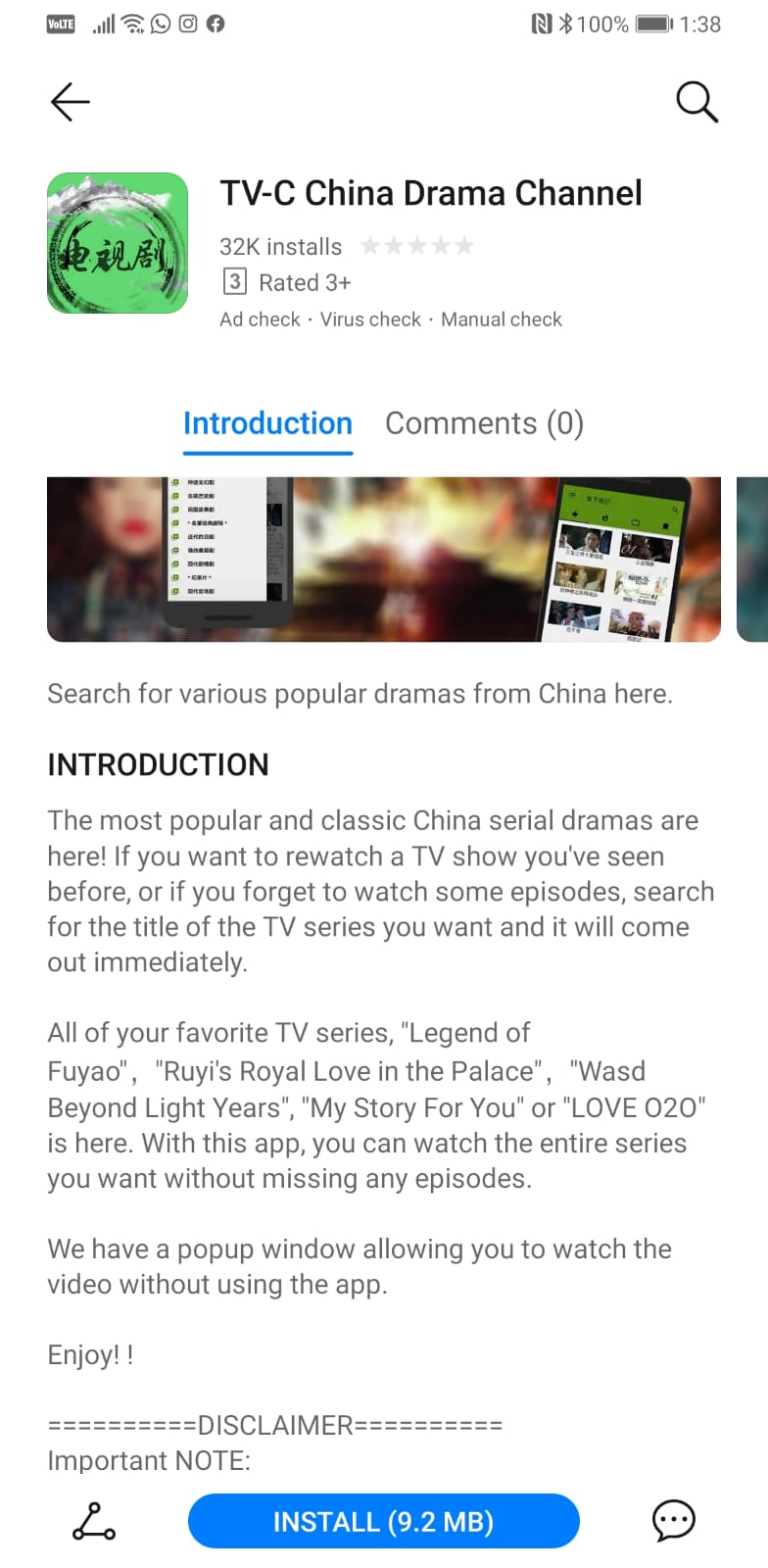Screen dimensions: 768x1568
Task: Open the comment bubble icon
Action: pos(673,1521)
